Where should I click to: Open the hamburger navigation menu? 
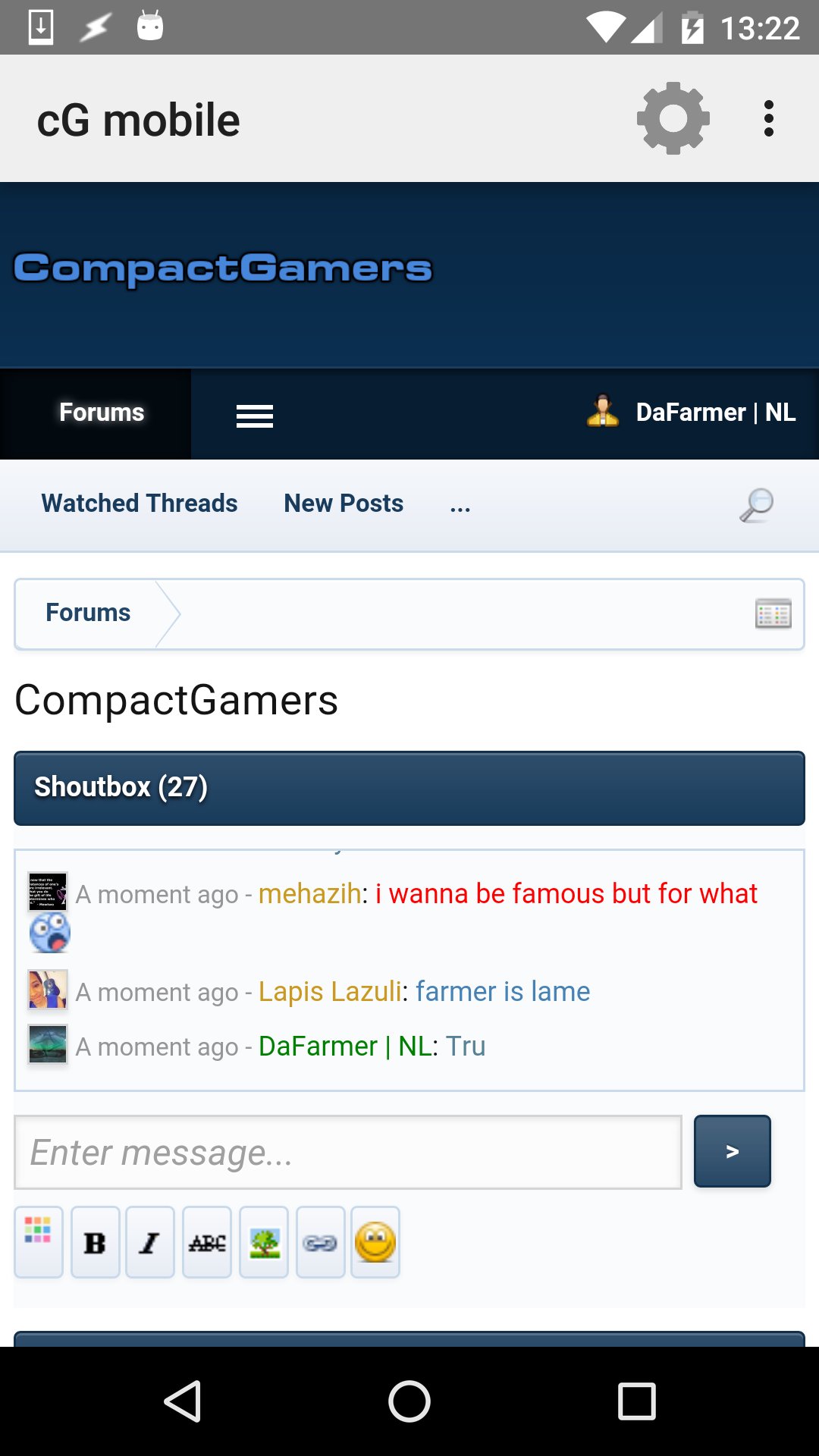pos(254,416)
